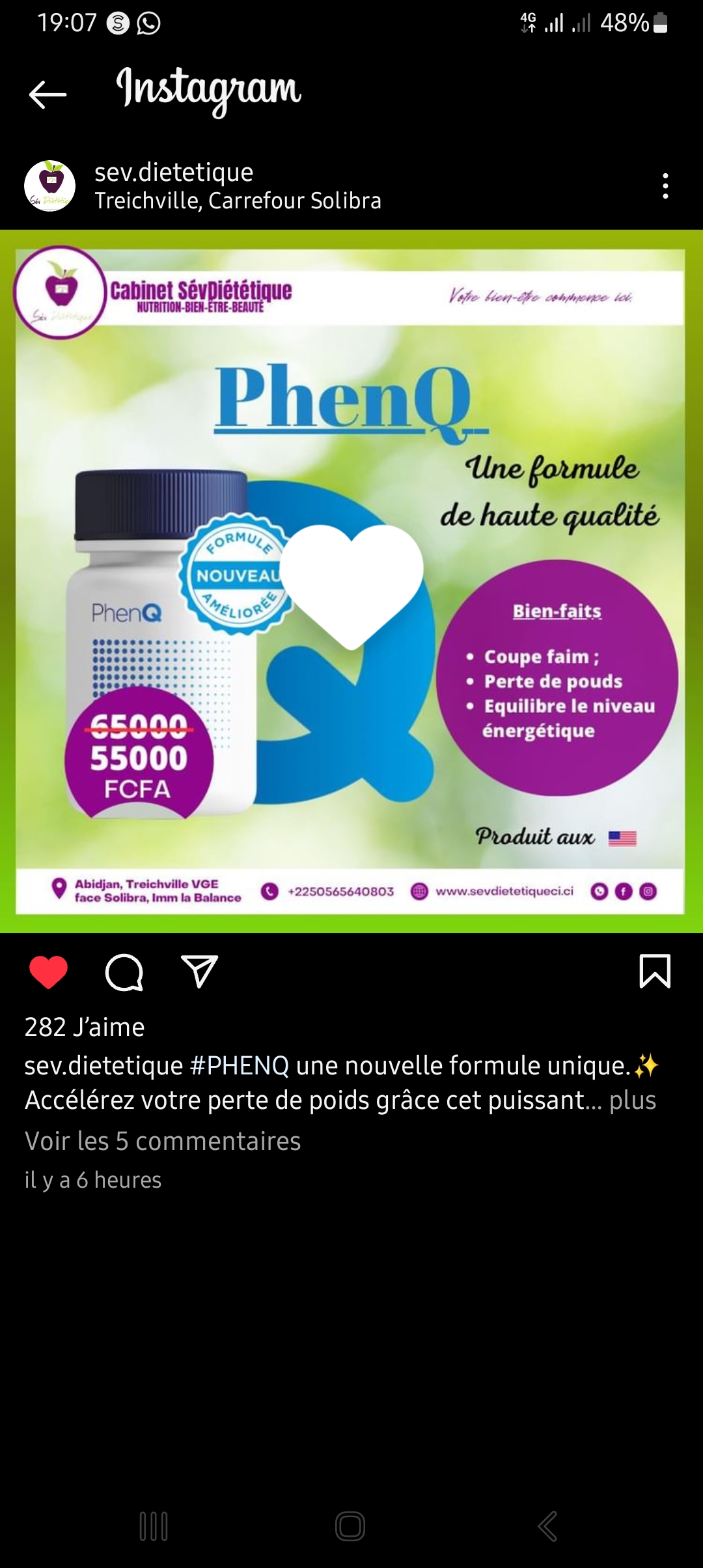Viewport: 703px width, 1568px height.
Task: View the 282 J'aime likes list
Action: tap(85, 1027)
